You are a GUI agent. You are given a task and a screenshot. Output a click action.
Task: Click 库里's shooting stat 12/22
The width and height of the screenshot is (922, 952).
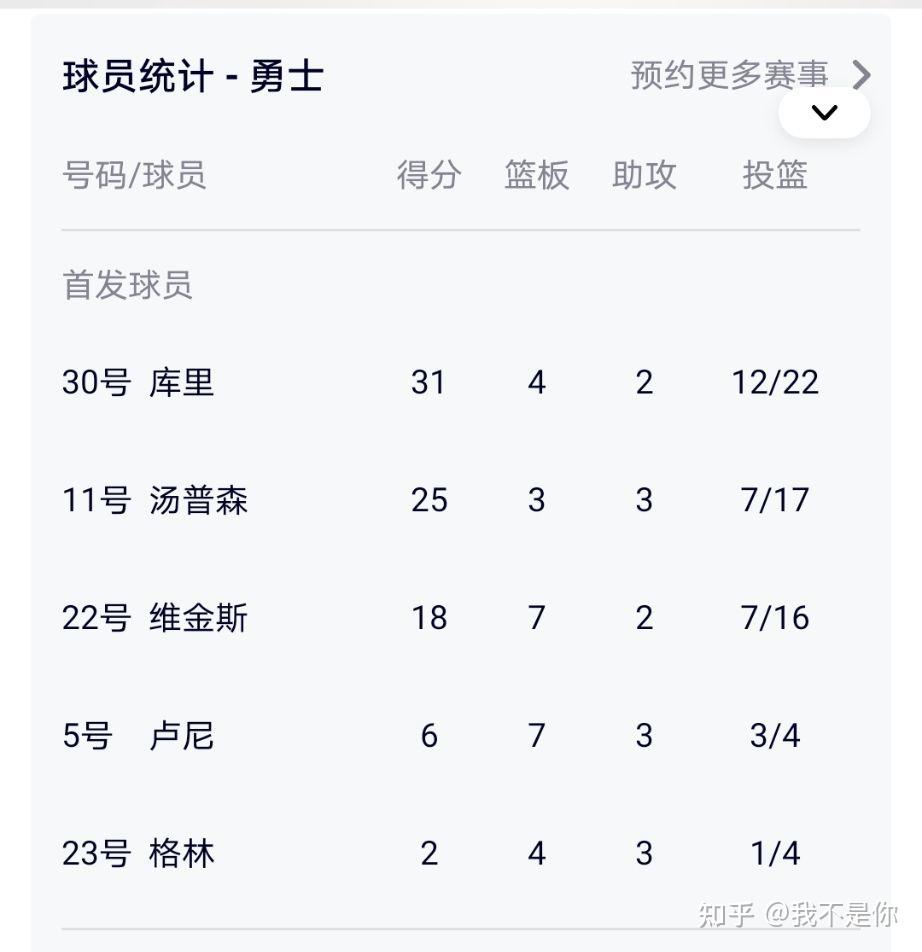(777, 382)
